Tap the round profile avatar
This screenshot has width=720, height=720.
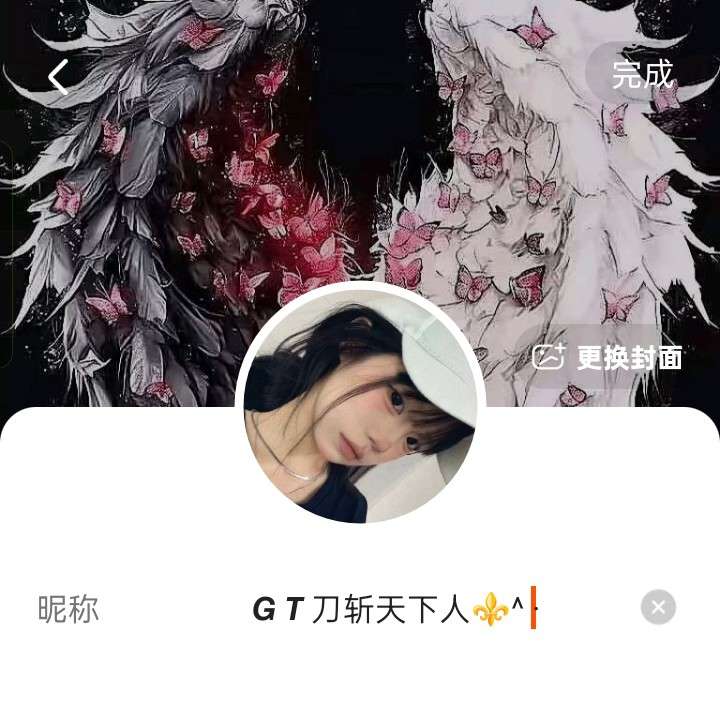click(360, 405)
